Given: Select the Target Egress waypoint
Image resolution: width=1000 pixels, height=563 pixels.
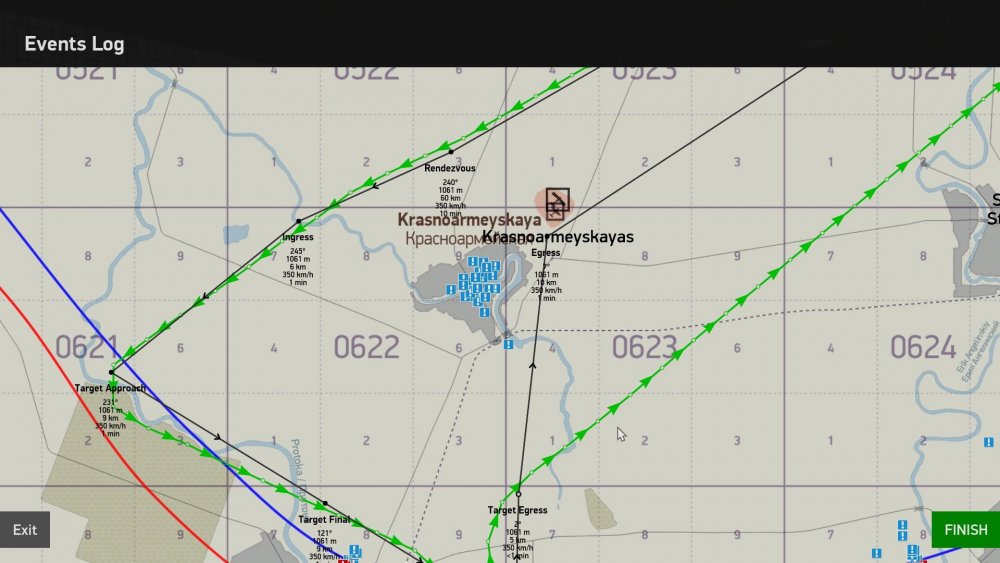Looking at the screenshot, I should coord(518,494).
